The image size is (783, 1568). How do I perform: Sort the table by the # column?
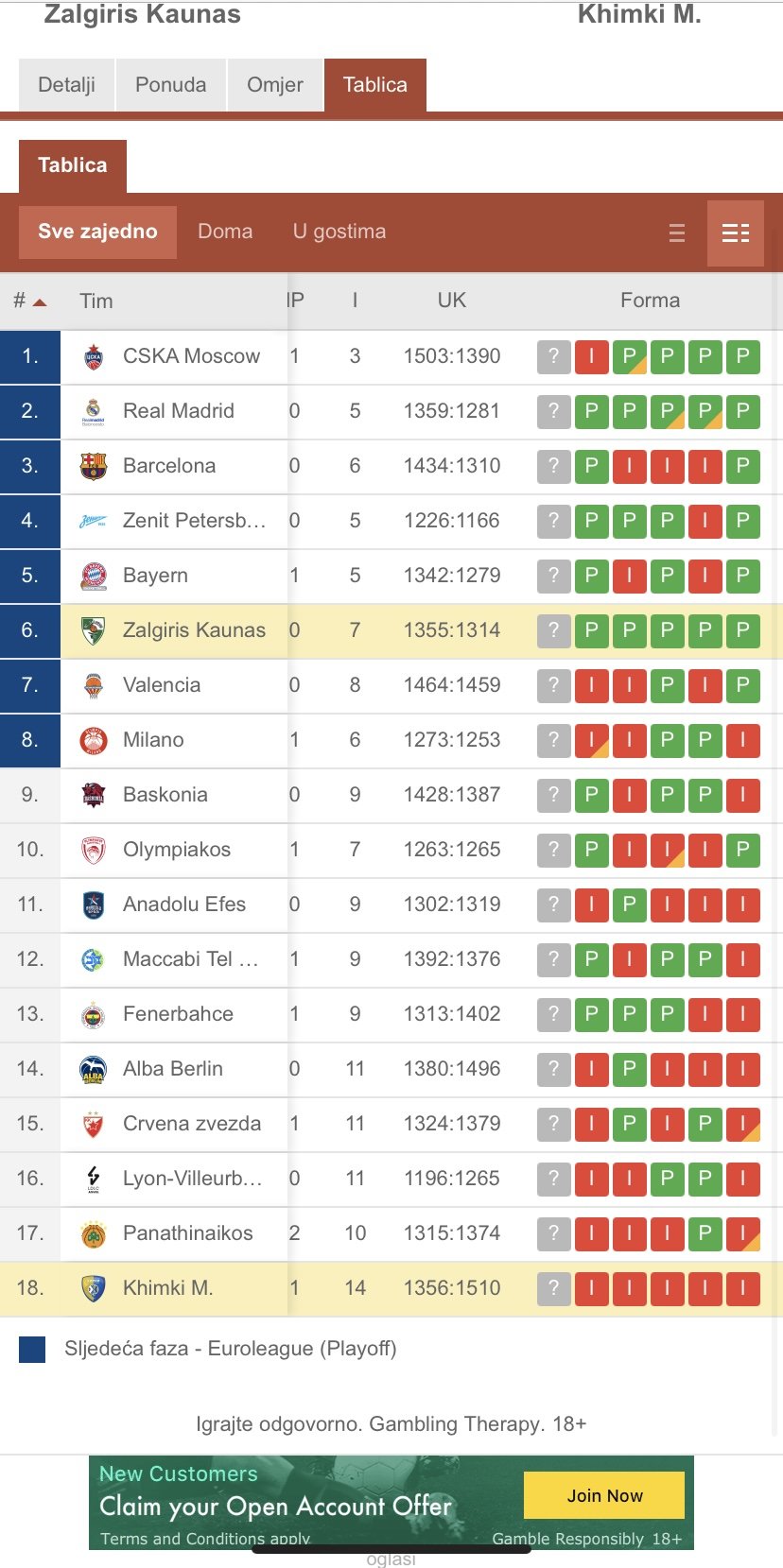[29, 302]
